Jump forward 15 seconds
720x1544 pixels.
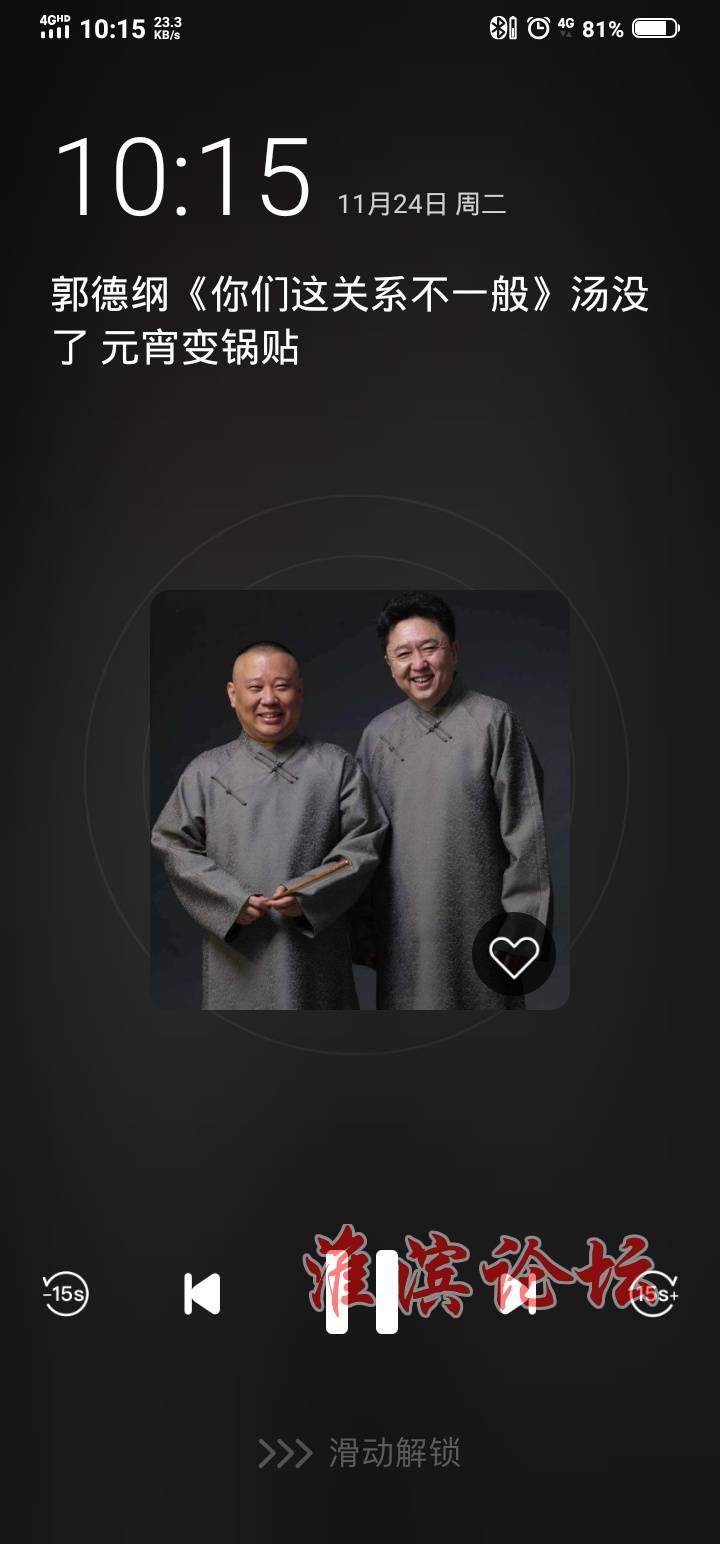tap(655, 1293)
